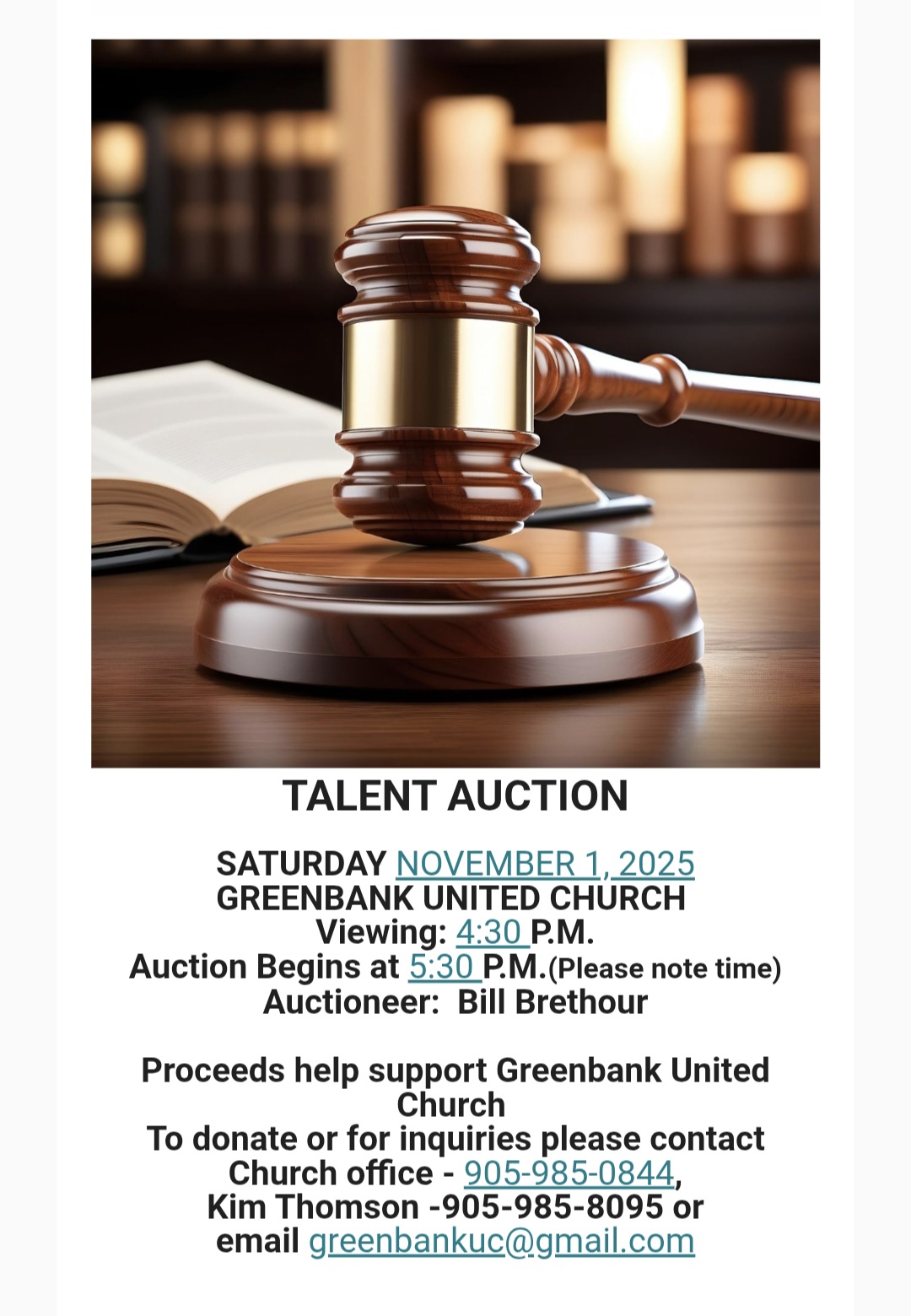
Task: Tap the 4:30 viewing time link
Action: (x=489, y=932)
